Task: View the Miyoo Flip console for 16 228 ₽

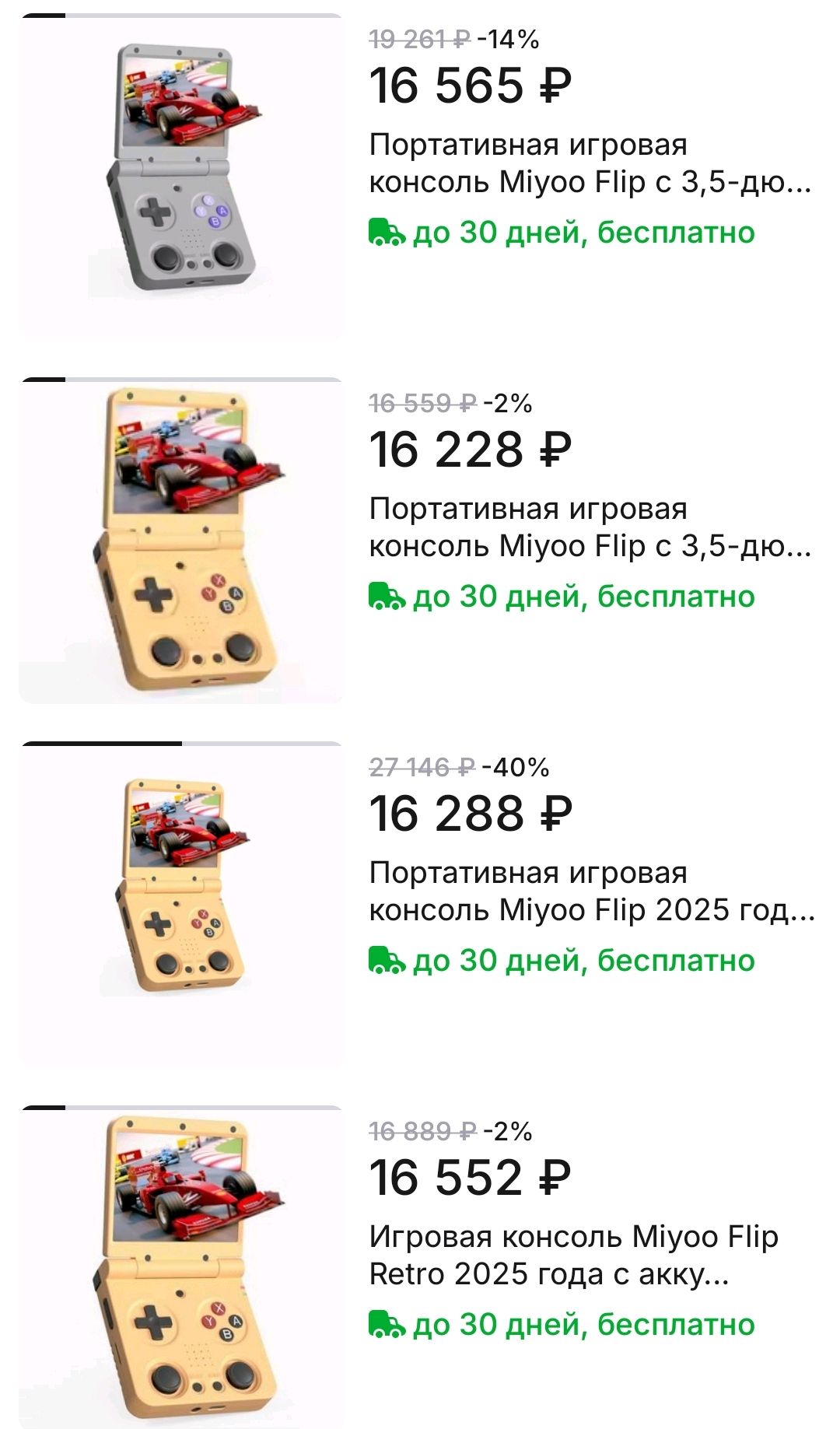Action: pyautogui.click(x=589, y=527)
